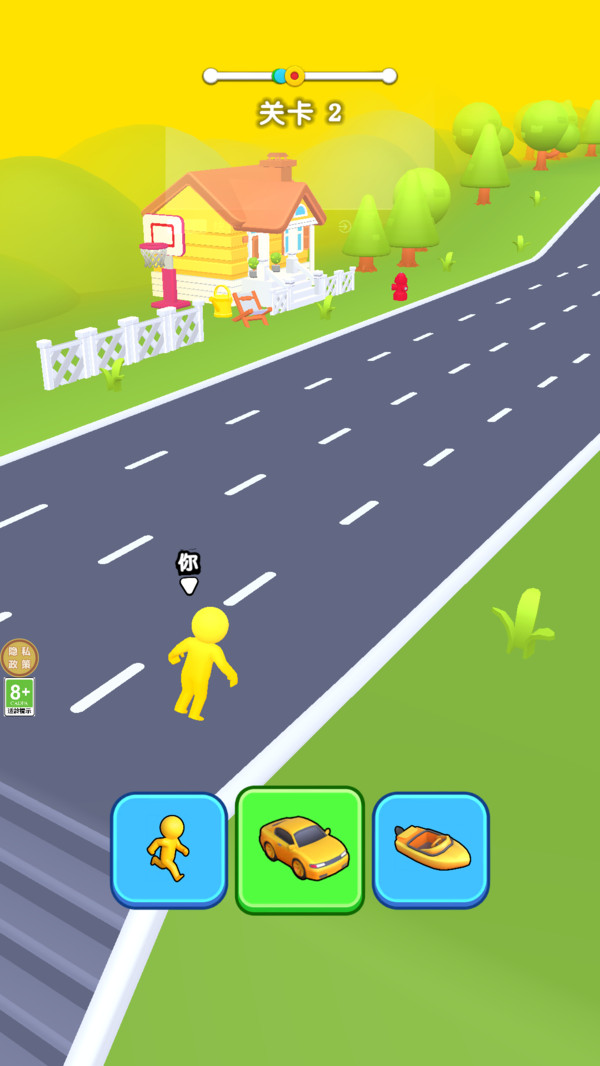View the 8+ age rating notice
The width and height of the screenshot is (600, 1066).
[x=19, y=697]
